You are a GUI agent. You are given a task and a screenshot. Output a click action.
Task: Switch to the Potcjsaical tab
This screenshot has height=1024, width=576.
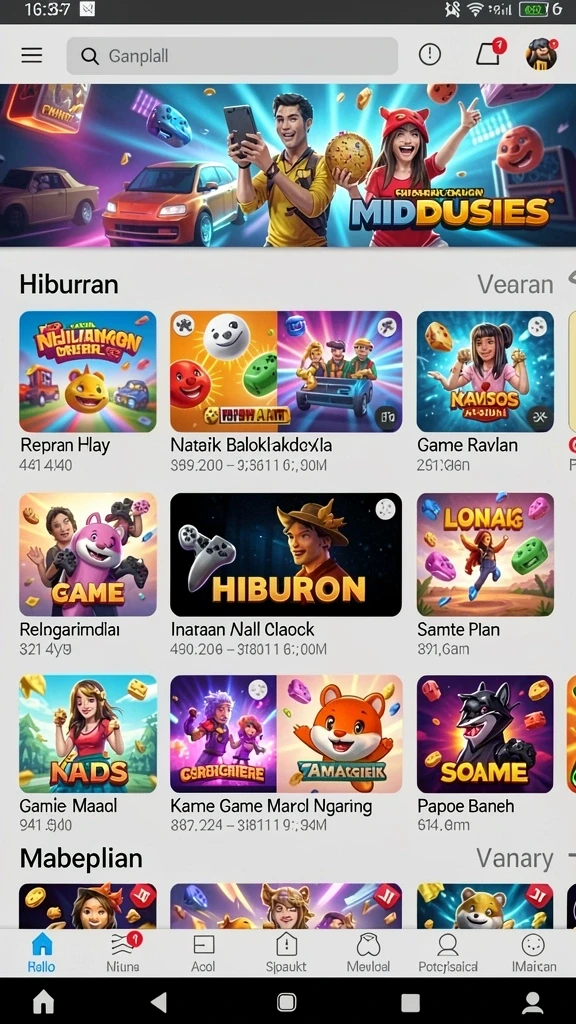[x=448, y=953]
